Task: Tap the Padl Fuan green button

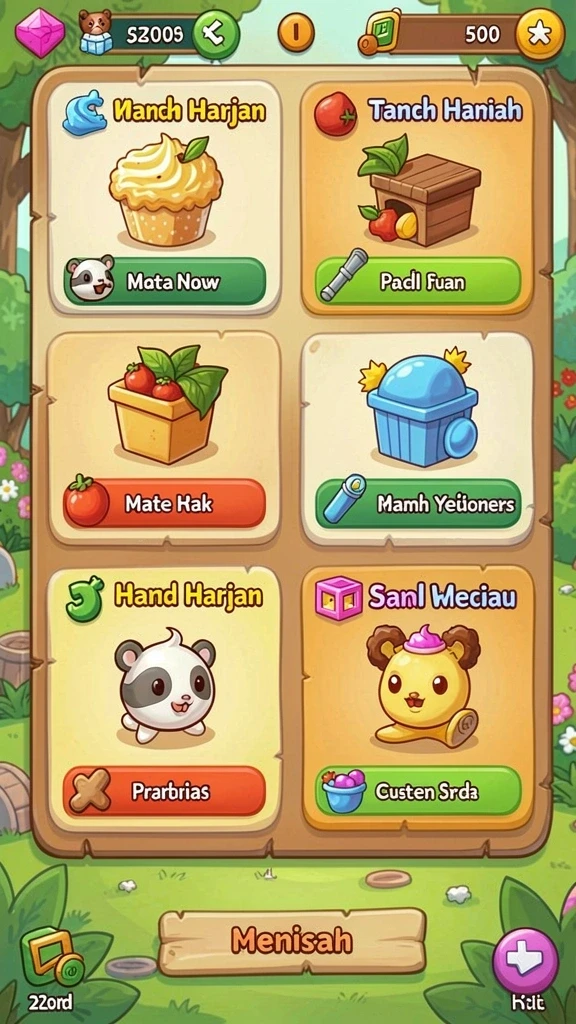Action: [x=417, y=281]
